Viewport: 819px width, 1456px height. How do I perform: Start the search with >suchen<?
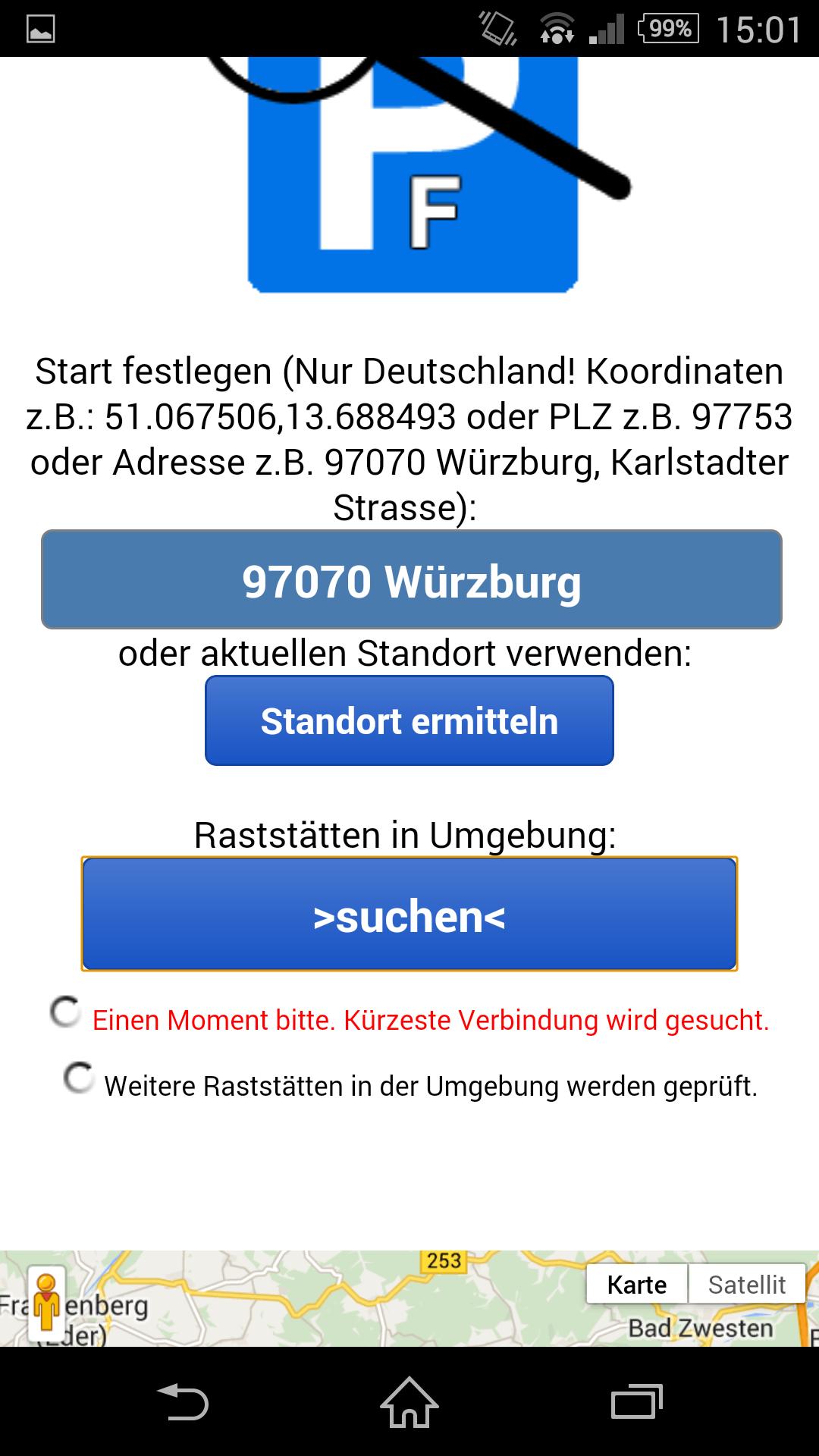point(409,915)
